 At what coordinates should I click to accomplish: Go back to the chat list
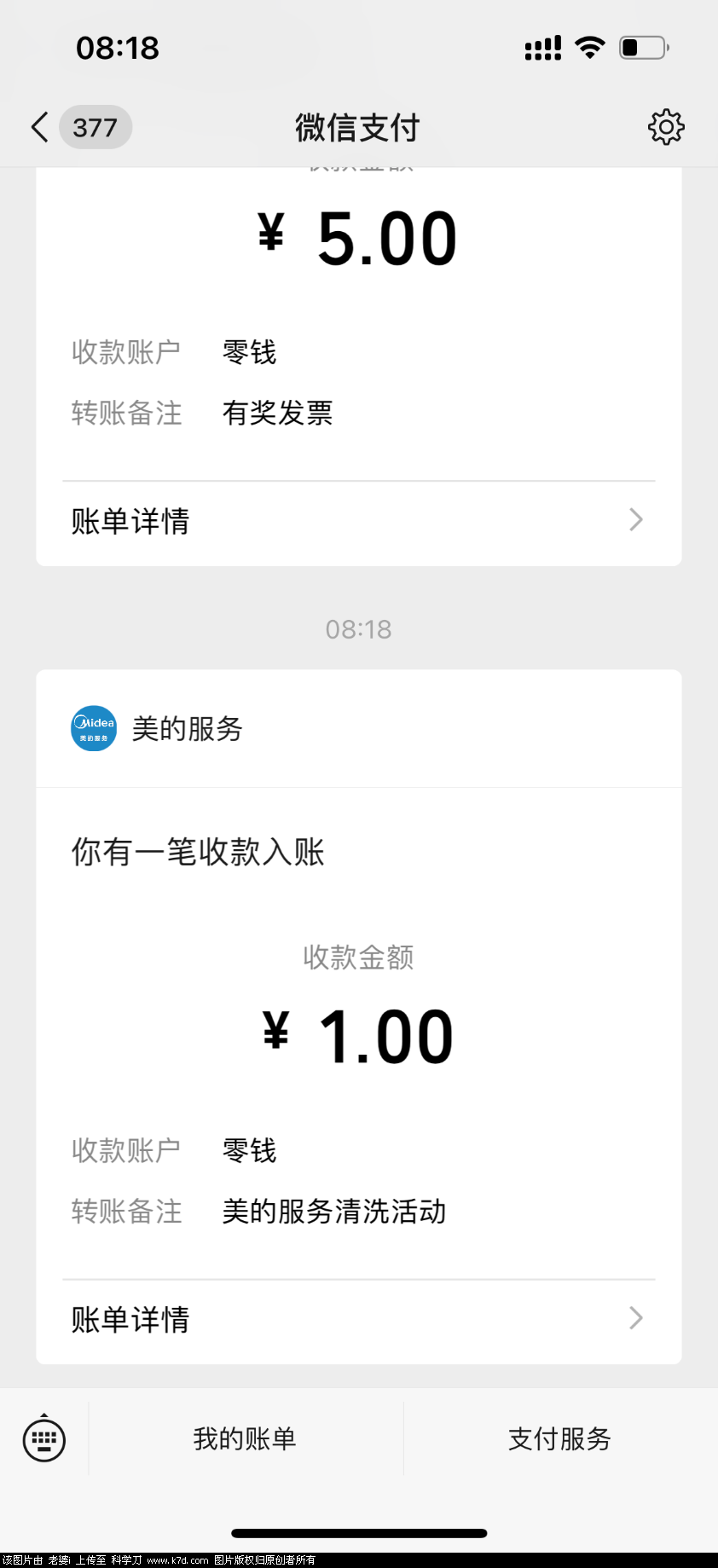click(x=40, y=127)
